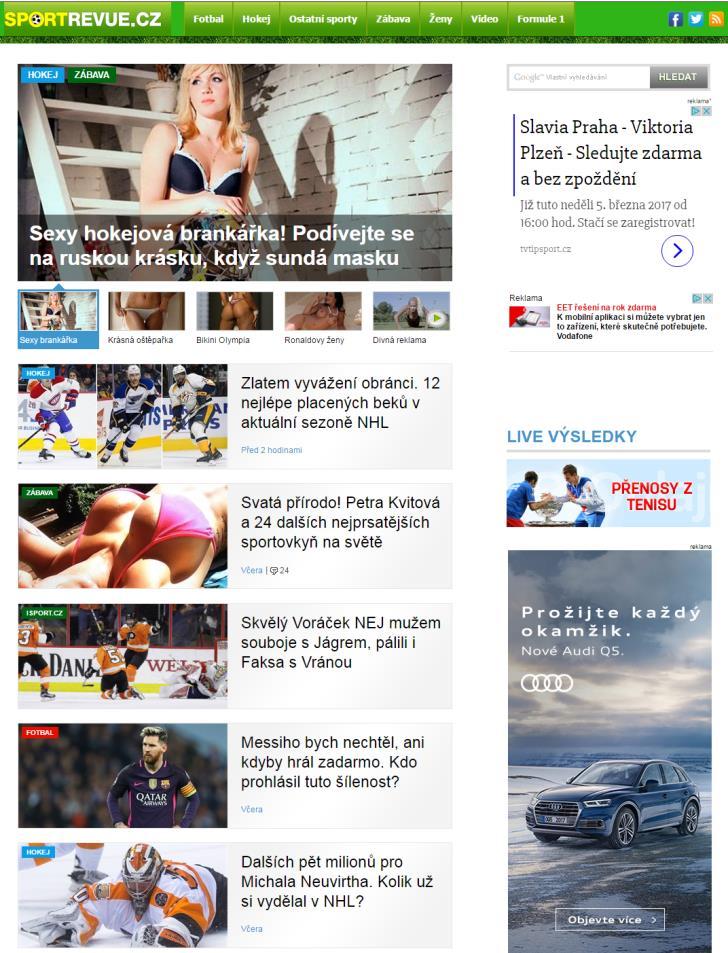This screenshot has height=953, width=728.
Task: Tap the HLEDAT search button
Action: click(678, 77)
